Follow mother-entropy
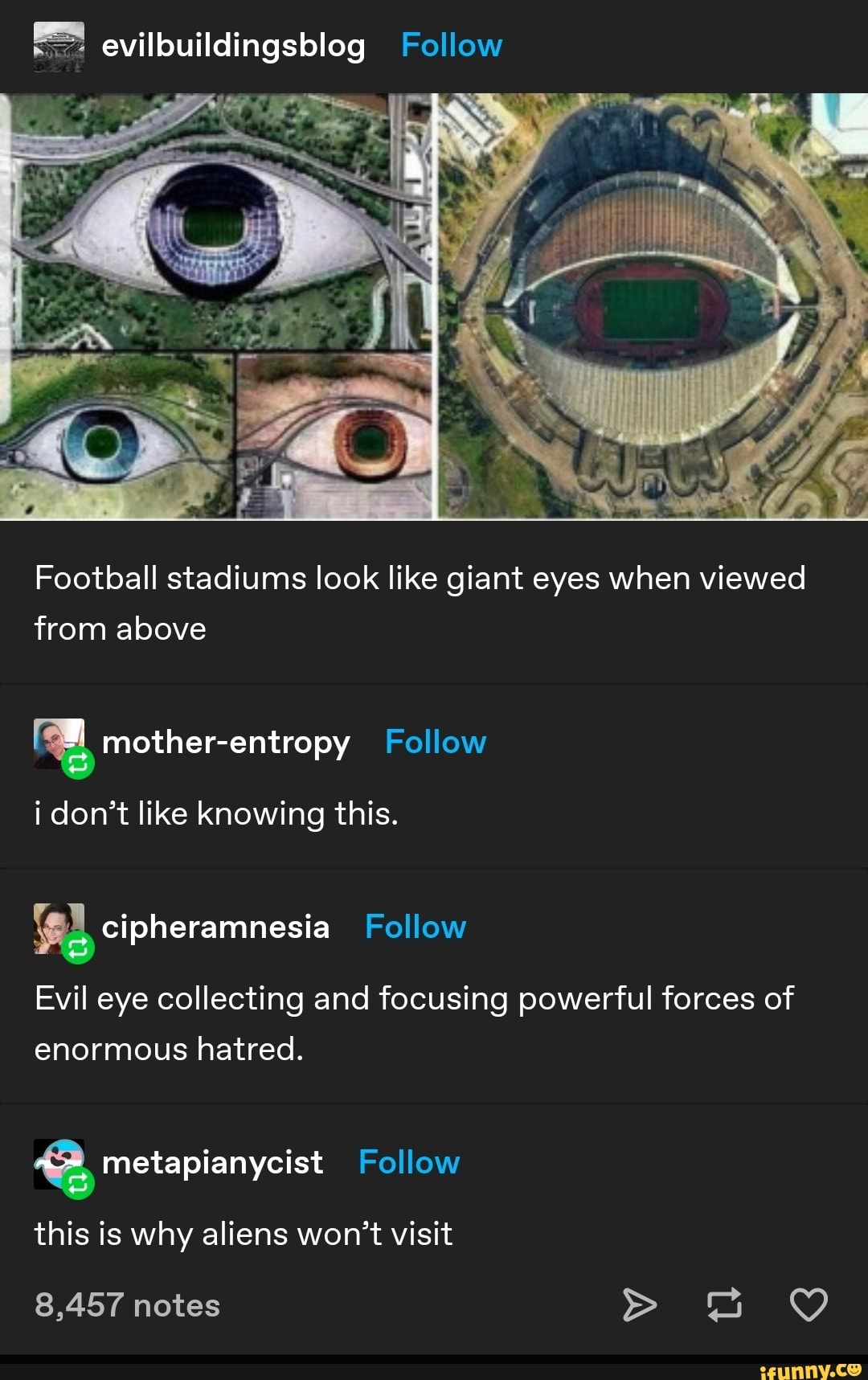The width and height of the screenshot is (868, 1380). (x=436, y=742)
